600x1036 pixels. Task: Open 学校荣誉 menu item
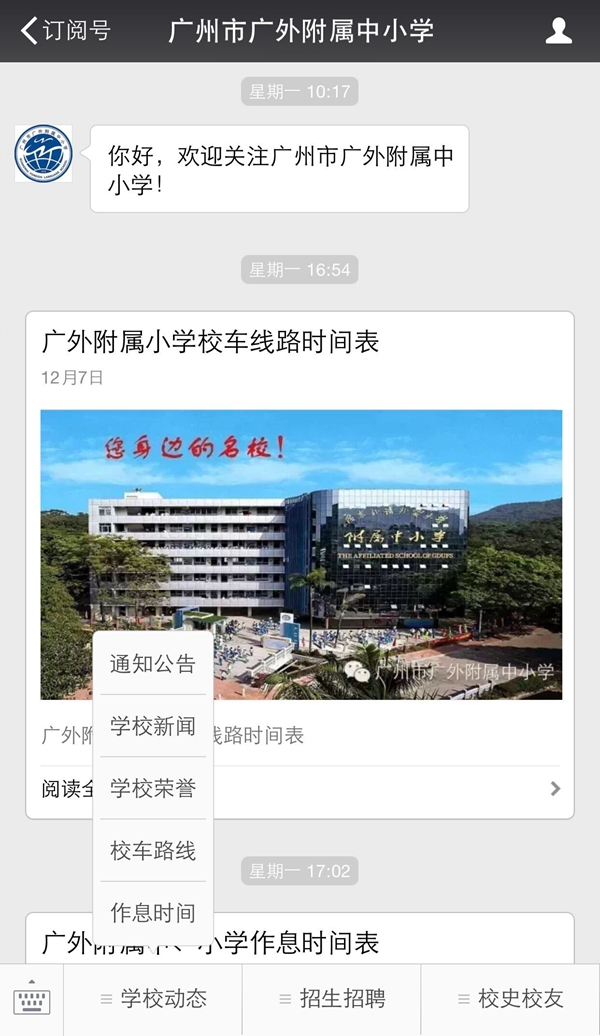click(x=153, y=788)
